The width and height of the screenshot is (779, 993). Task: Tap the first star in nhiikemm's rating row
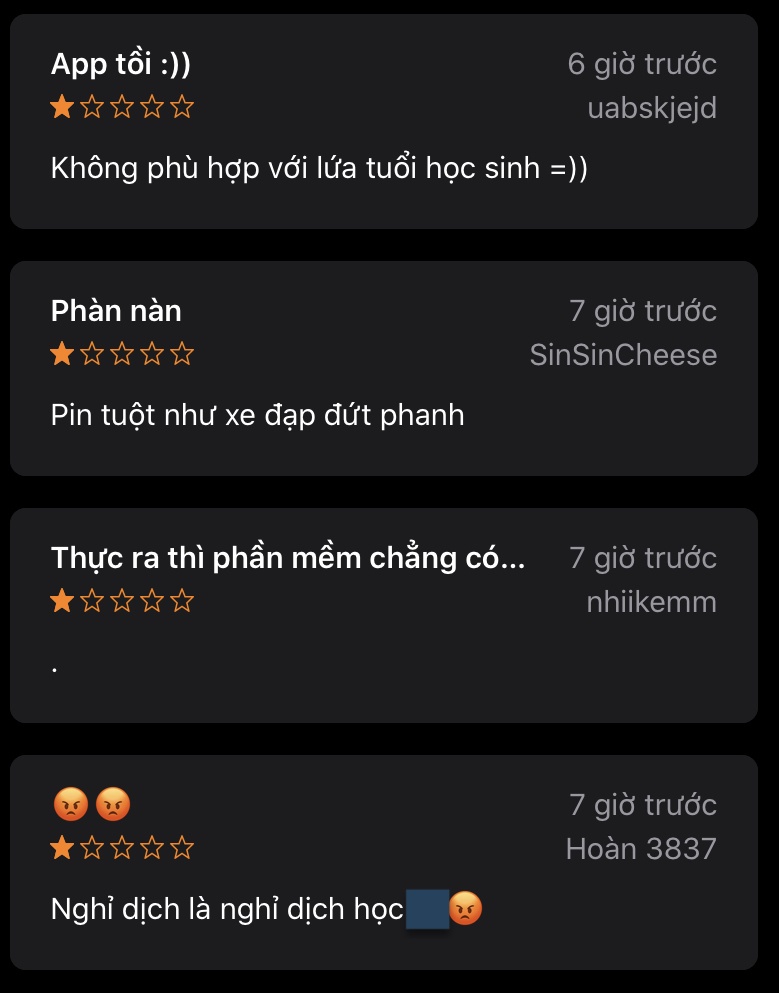click(x=61, y=600)
